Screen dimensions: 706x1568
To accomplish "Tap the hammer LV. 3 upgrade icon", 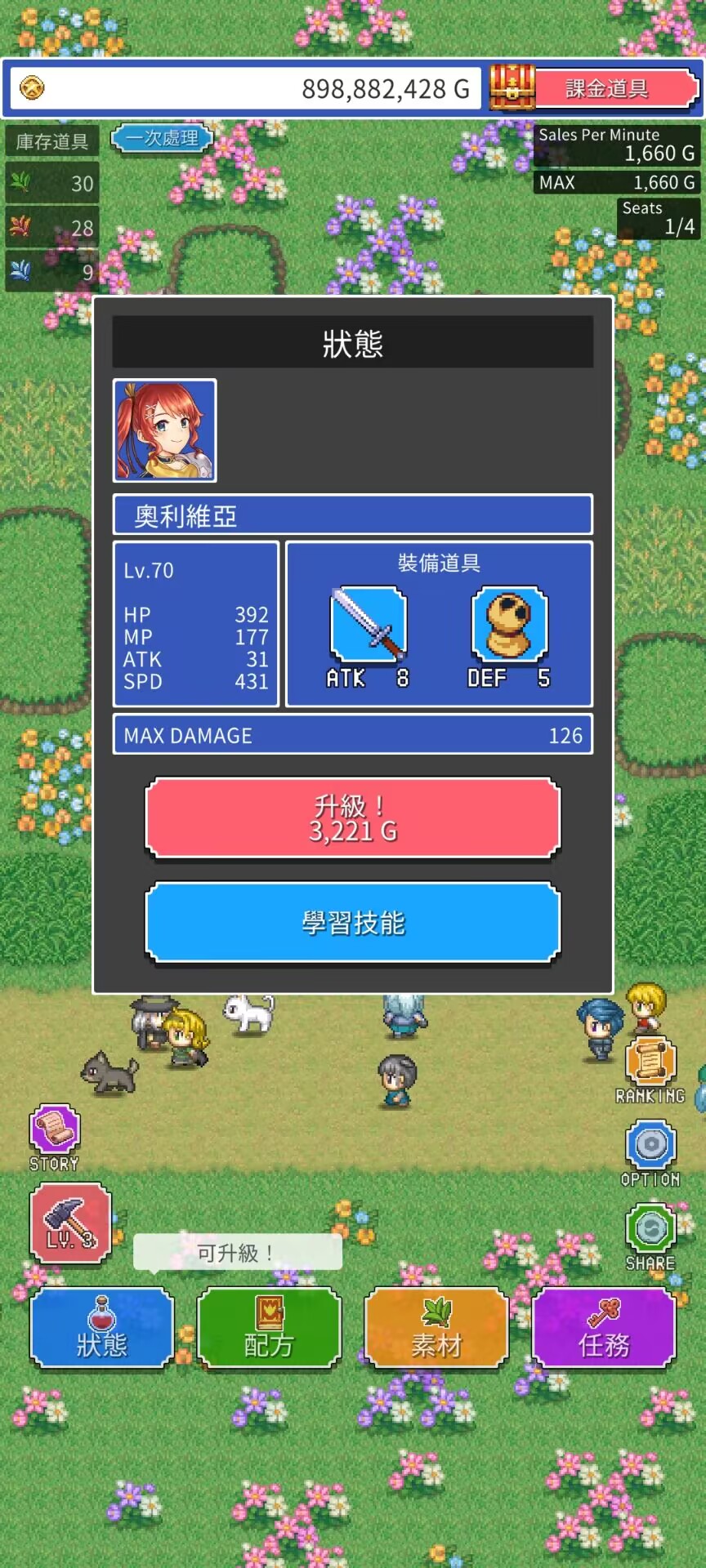I will click(70, 1223).
